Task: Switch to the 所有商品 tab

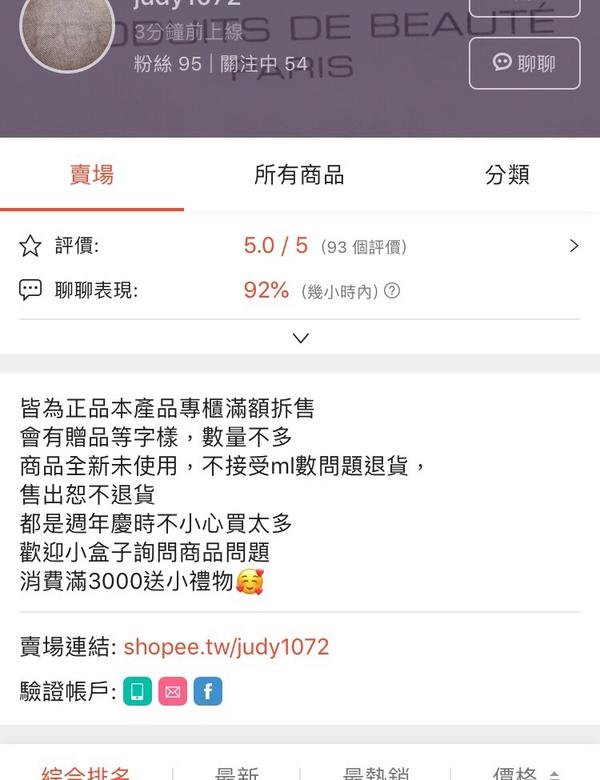Action: (x=299, y=175)
